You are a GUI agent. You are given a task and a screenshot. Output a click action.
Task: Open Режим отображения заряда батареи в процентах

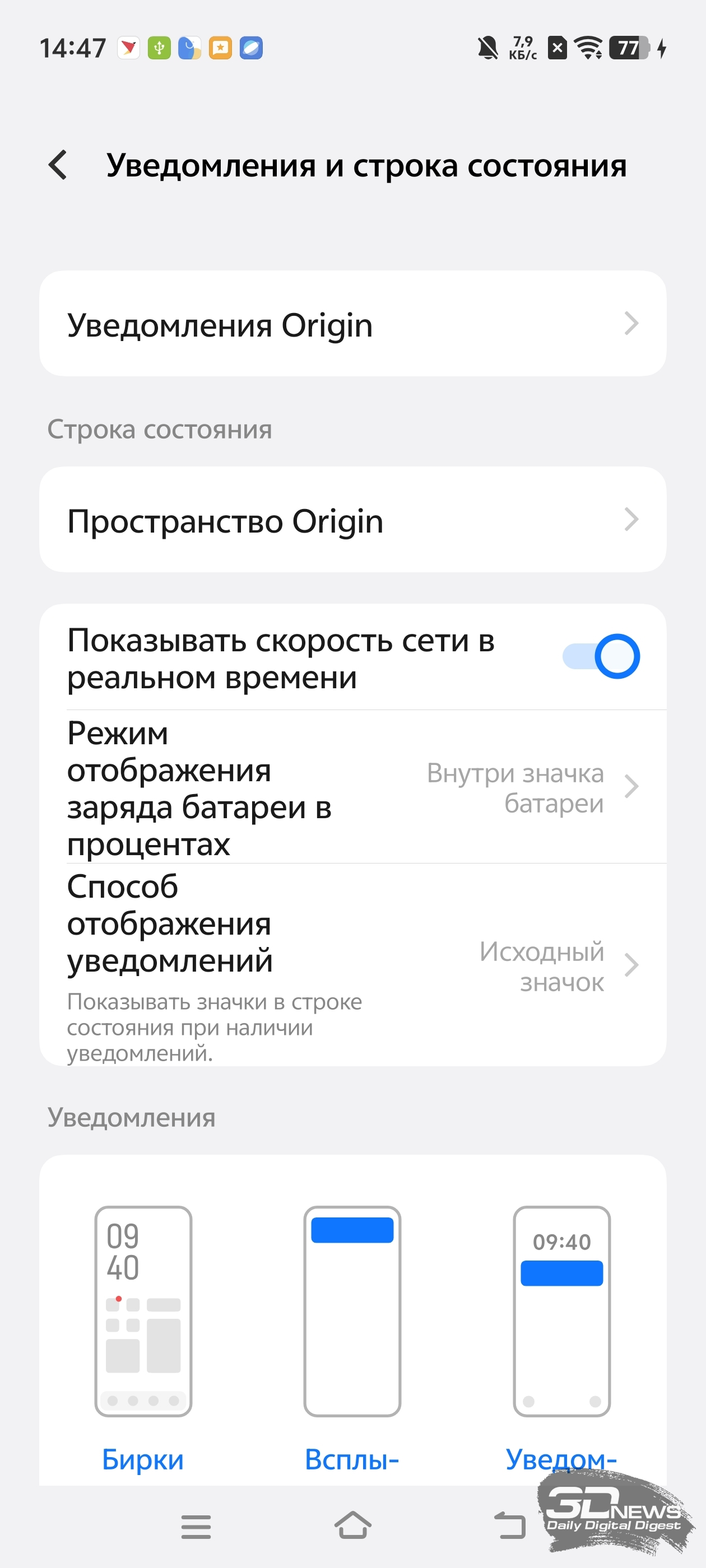click(x=352, y=786)
